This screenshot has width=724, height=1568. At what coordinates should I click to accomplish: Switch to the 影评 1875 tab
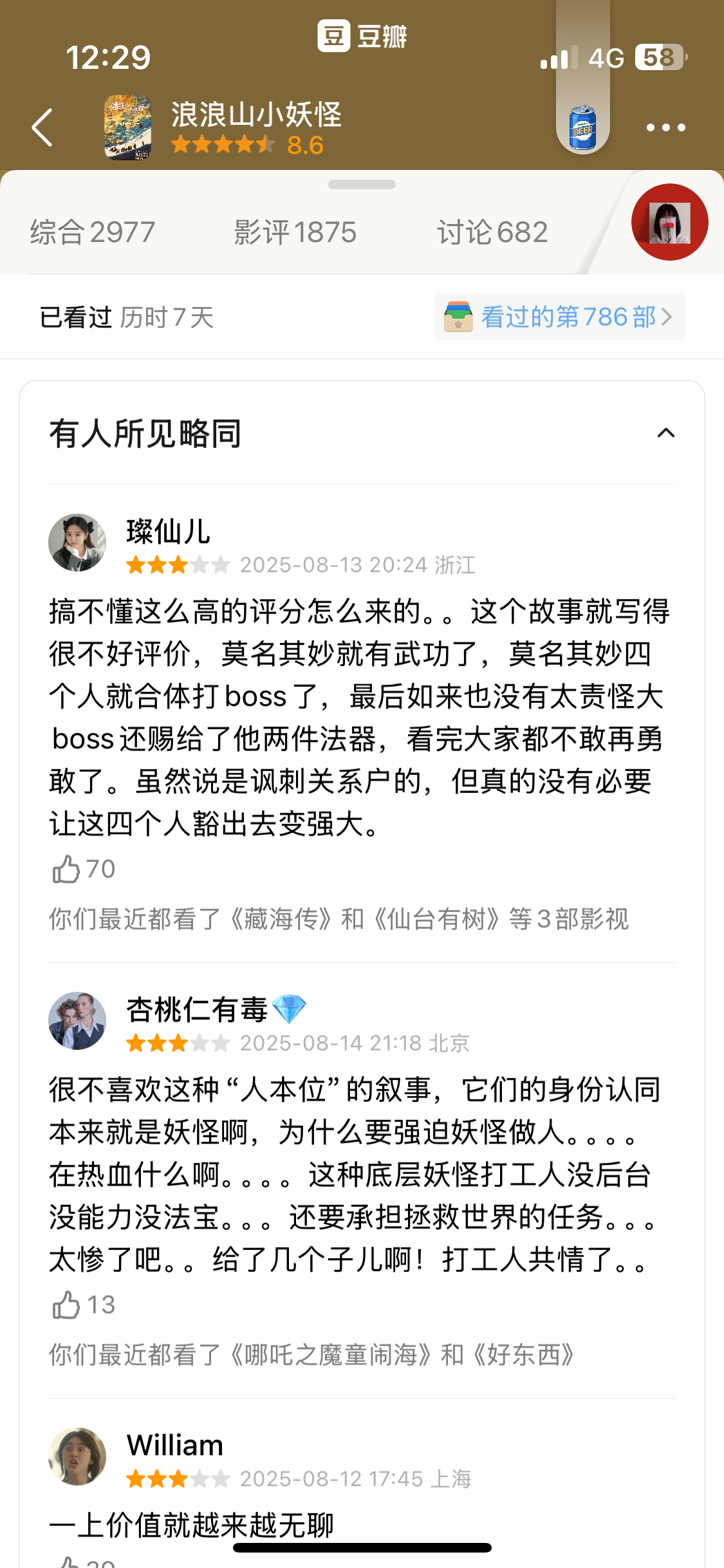tap(295, 232)
